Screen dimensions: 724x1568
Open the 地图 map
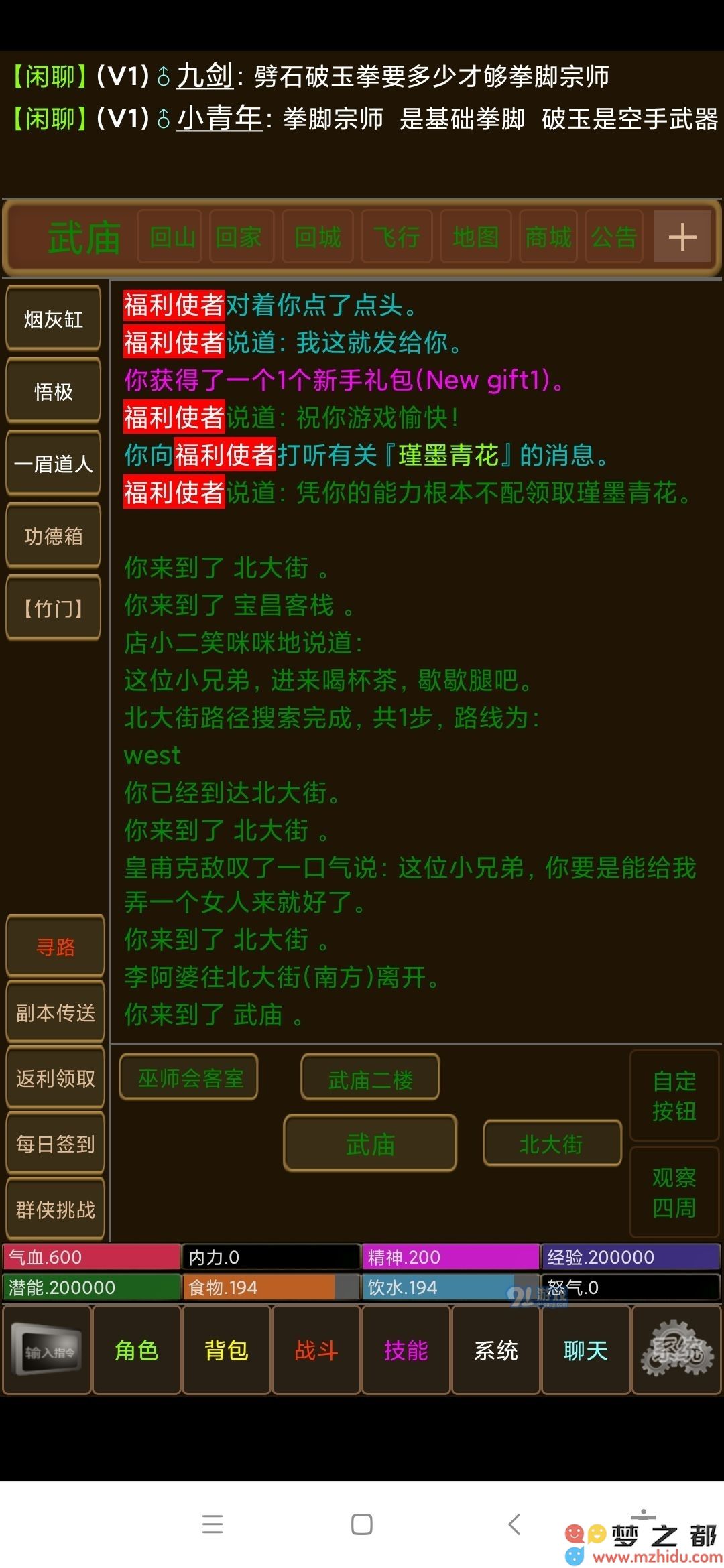tap(475, 237)
